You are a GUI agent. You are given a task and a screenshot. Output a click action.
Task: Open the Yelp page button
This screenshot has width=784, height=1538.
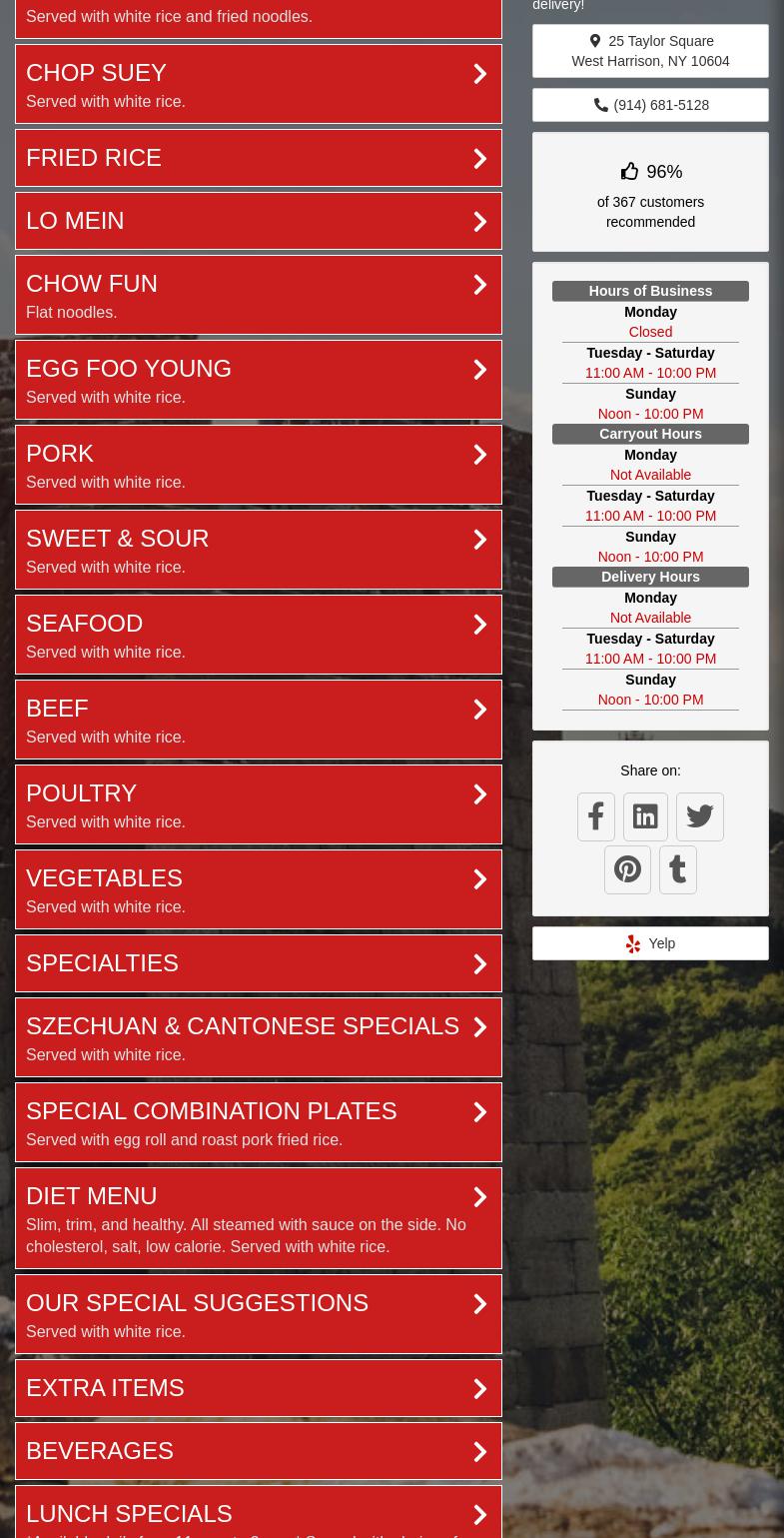coord(650,943)
